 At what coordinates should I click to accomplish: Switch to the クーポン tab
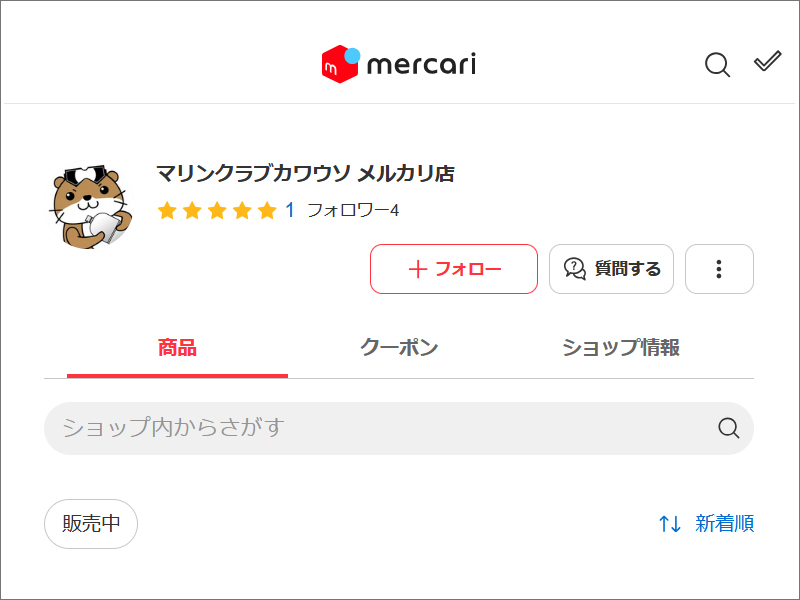click(399, 348)
